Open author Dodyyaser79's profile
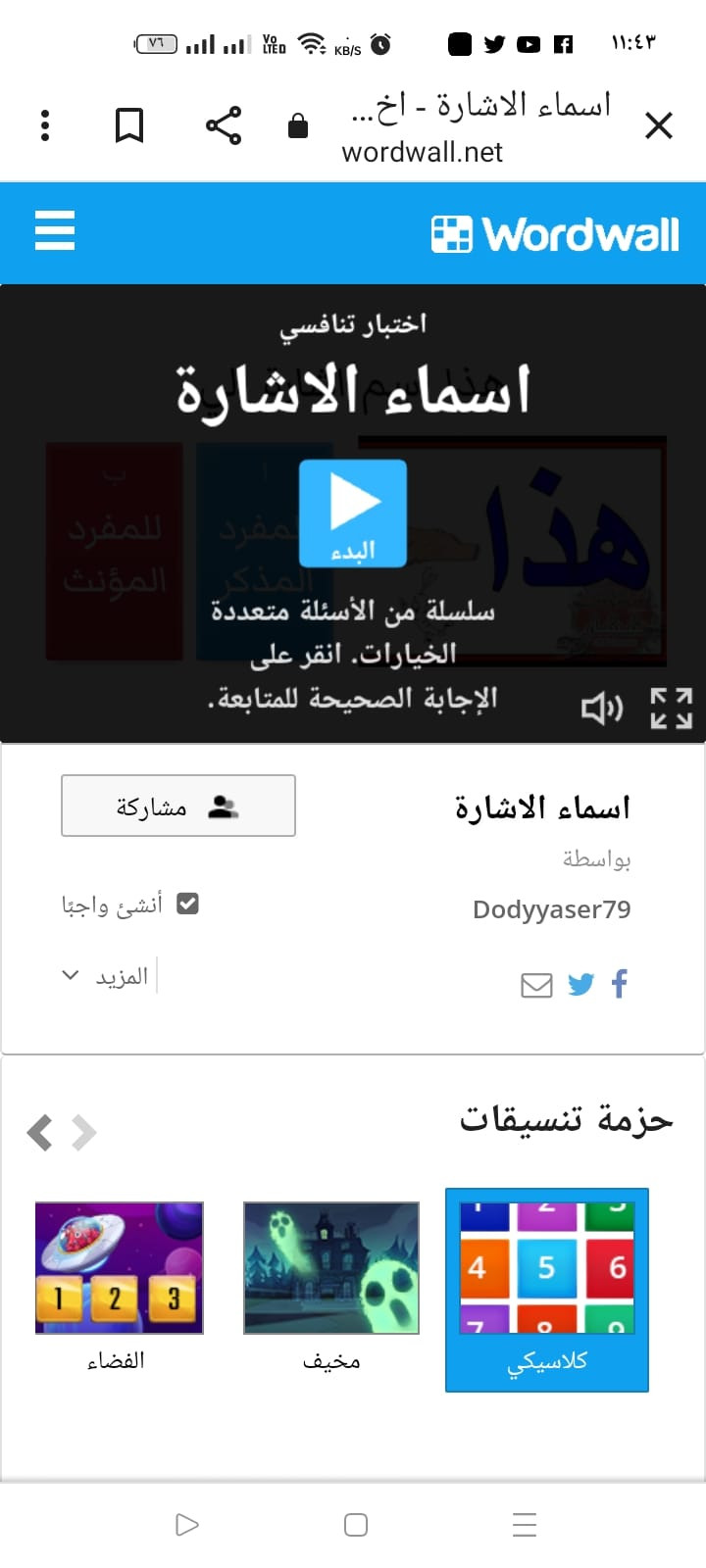The image size is (706, 1568). tap(551, 909)
